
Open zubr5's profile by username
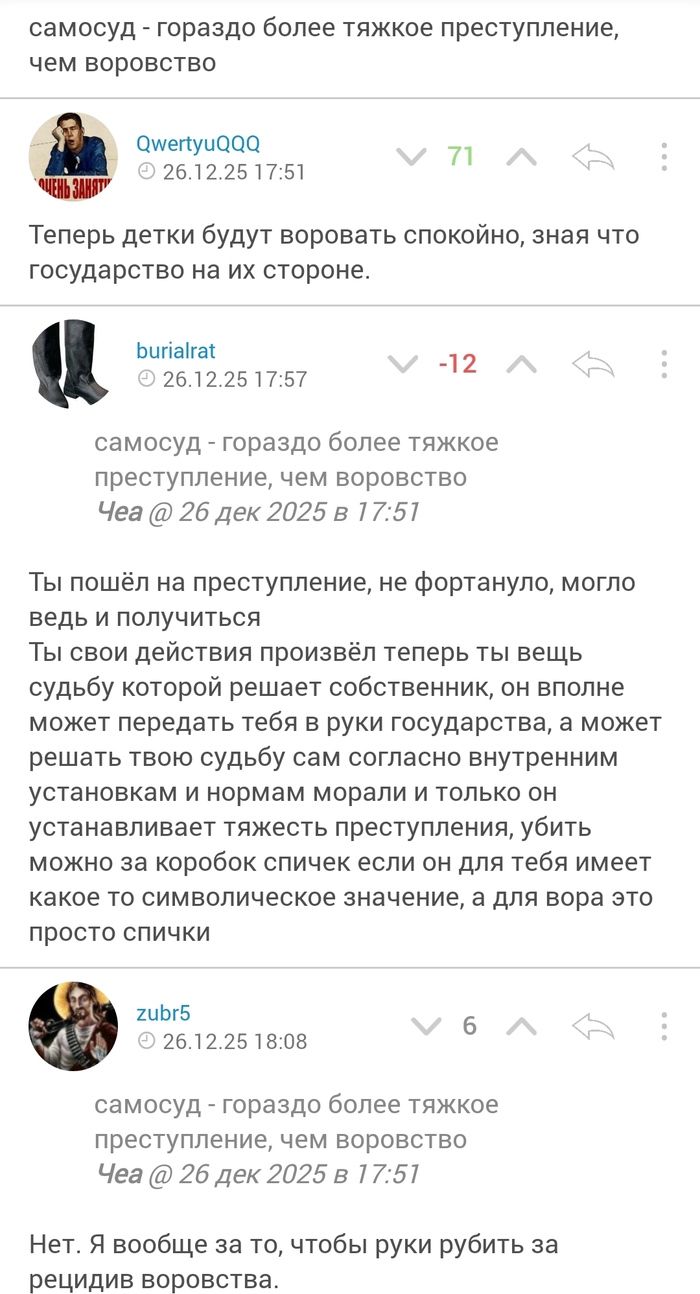point(163,1012)
